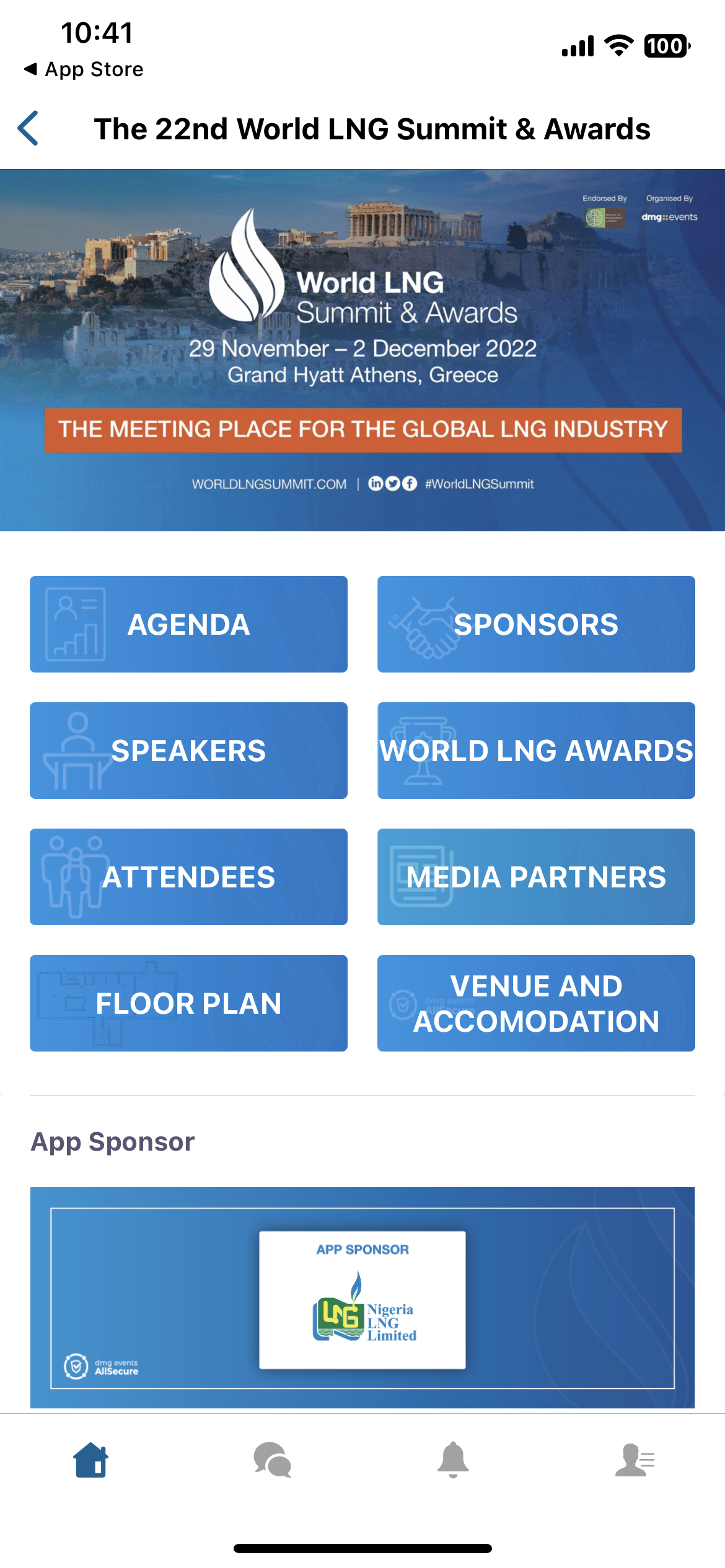This screenshot has height=1568, width=725.
Task: Click the Facebook icon in the banner
Action: pos(410,483)
